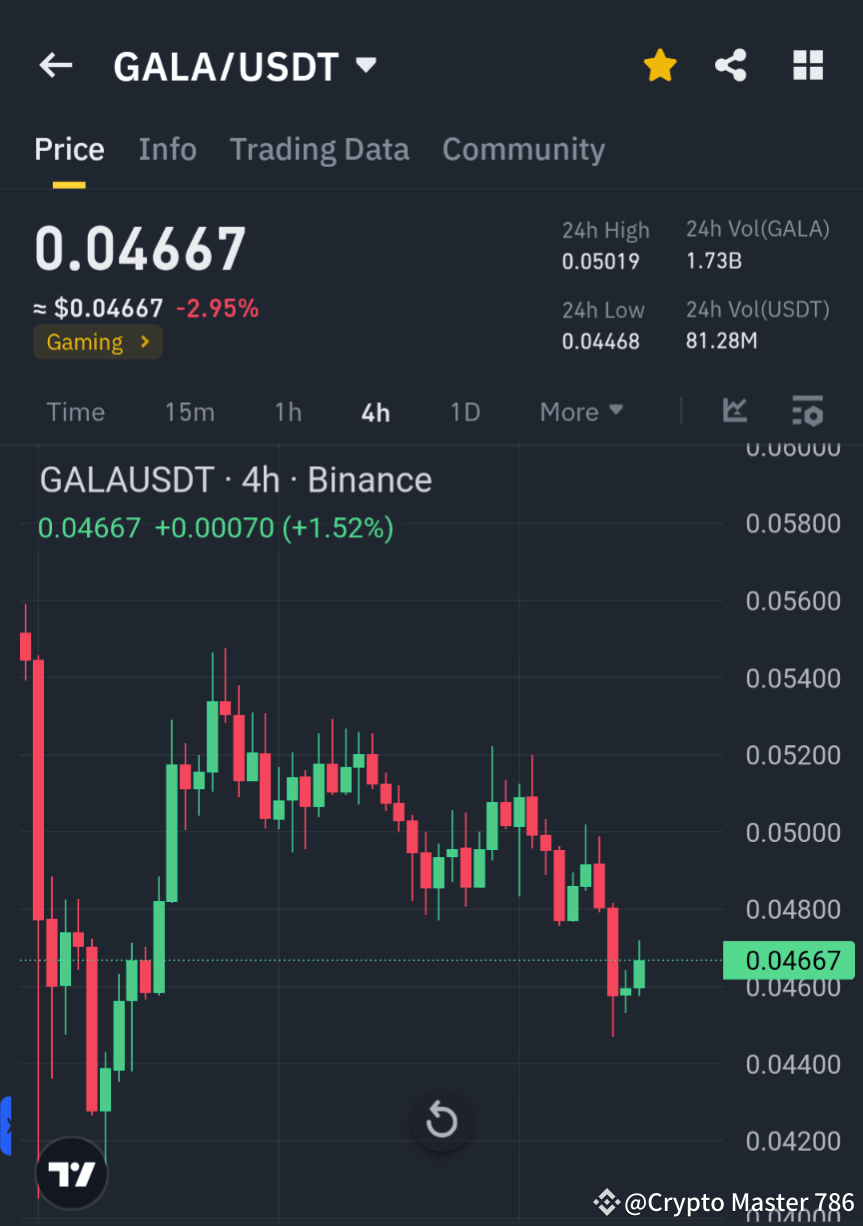This screenshot has width=863, height=1226.
Task: Switch to the 1D interval
Action: click(x=464, y=411)
